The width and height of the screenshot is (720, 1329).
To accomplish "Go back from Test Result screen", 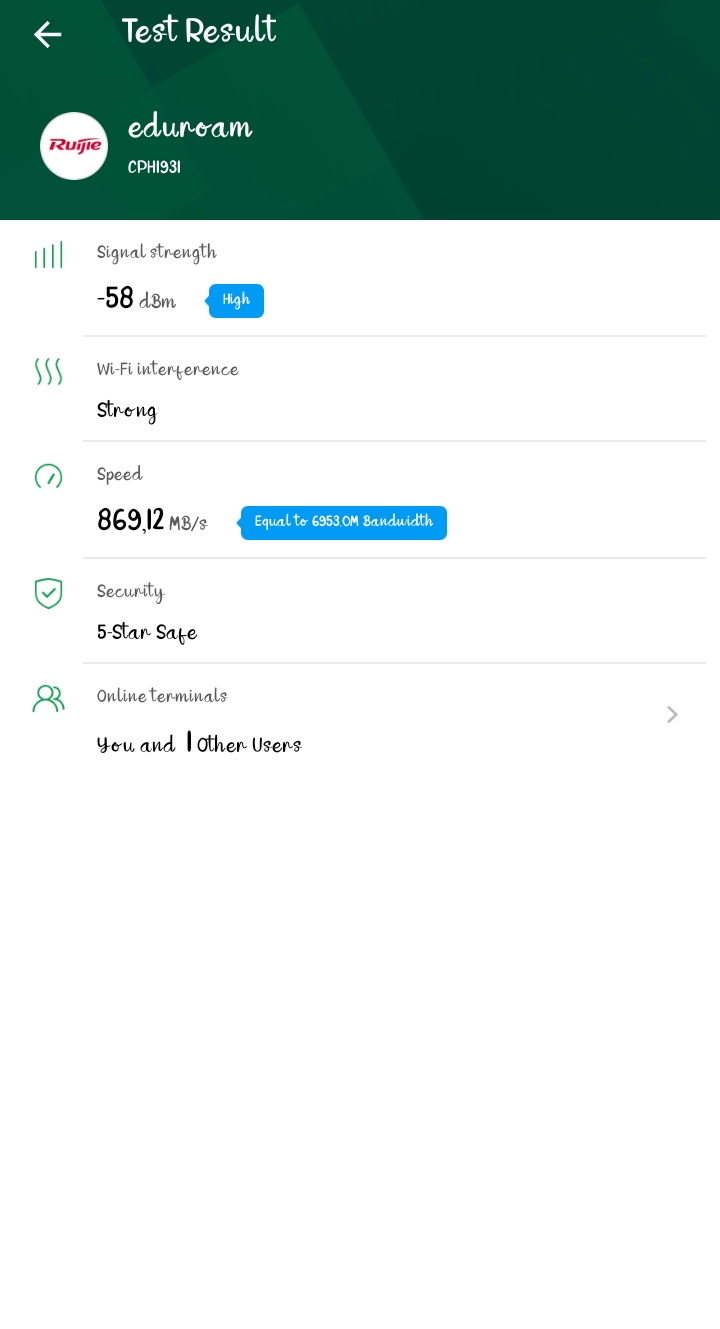I will [x=47, y=35].
